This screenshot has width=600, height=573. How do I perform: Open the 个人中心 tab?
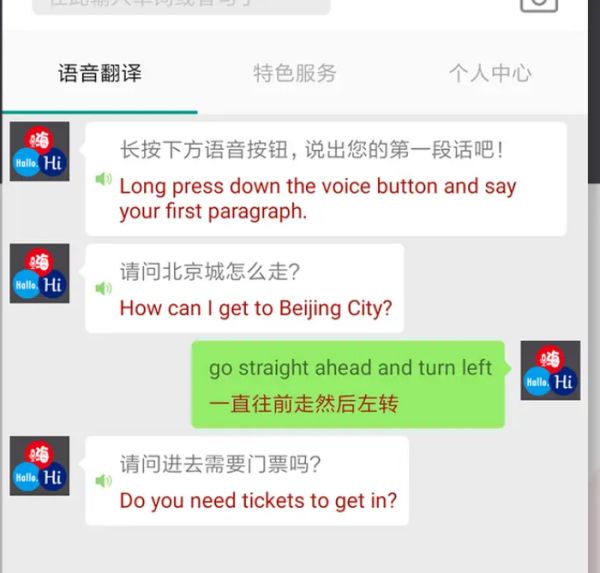[x=490, y=73]
